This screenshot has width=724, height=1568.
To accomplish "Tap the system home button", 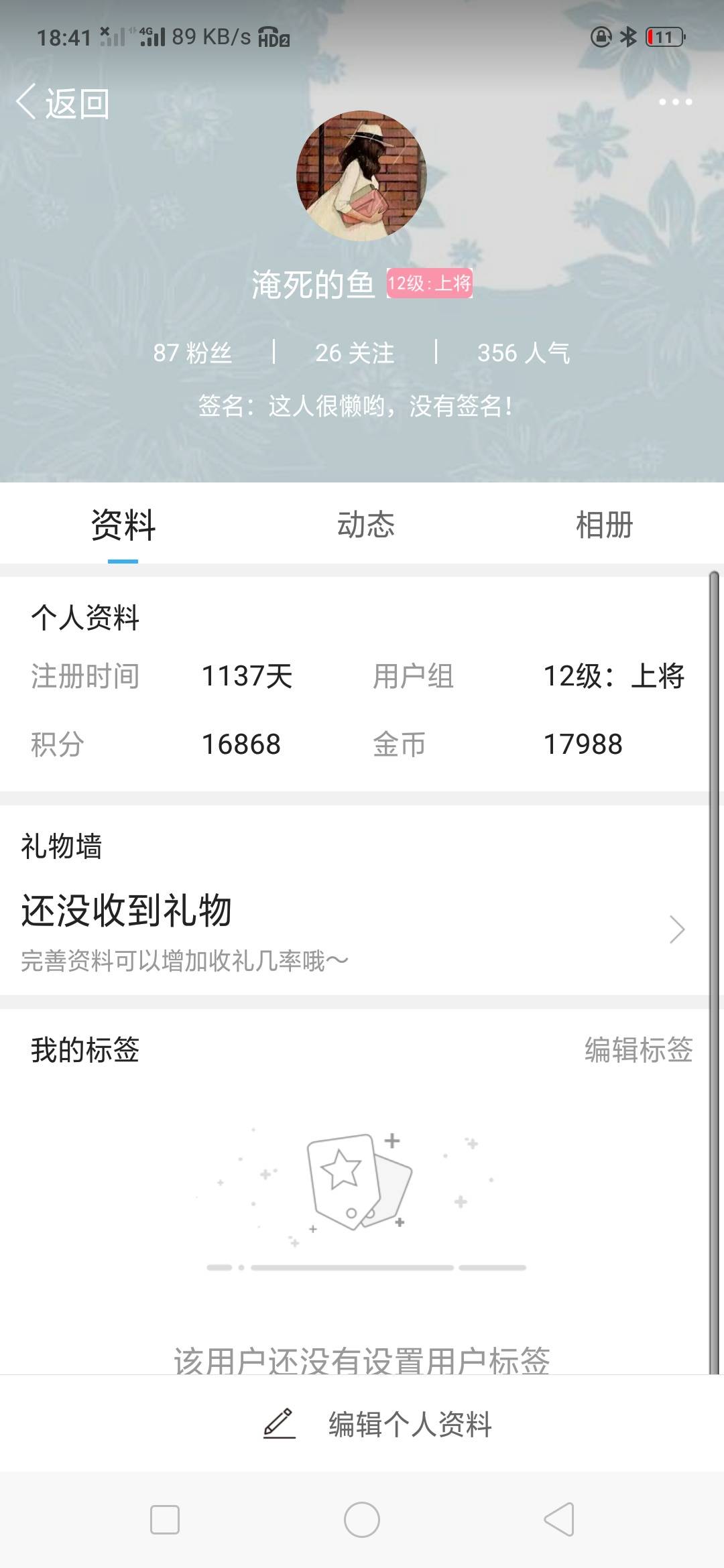I will [x=361, y=1519].
